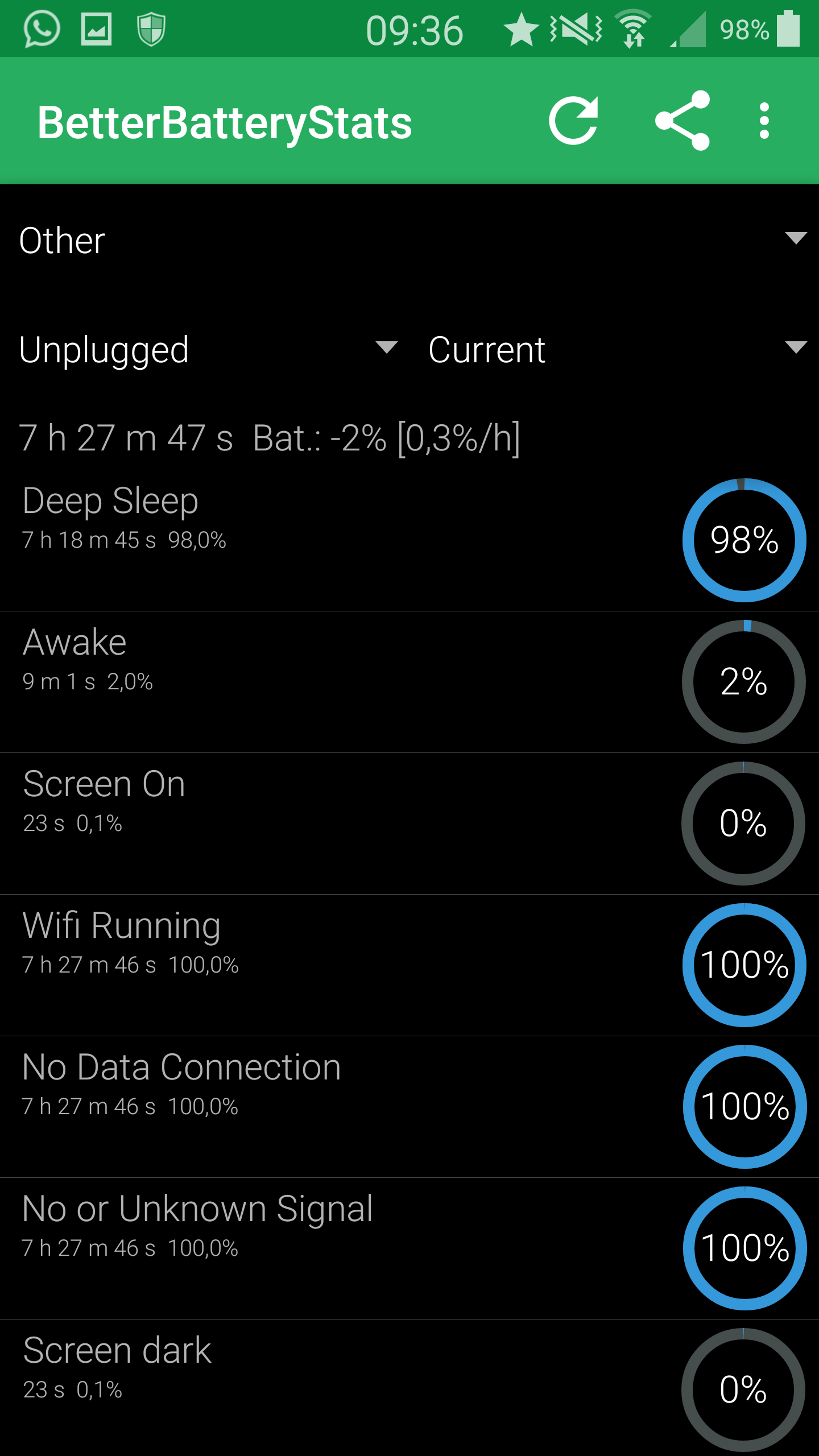819x1456 pixels.
Task: Share the battery statistics
Action: 682,121
